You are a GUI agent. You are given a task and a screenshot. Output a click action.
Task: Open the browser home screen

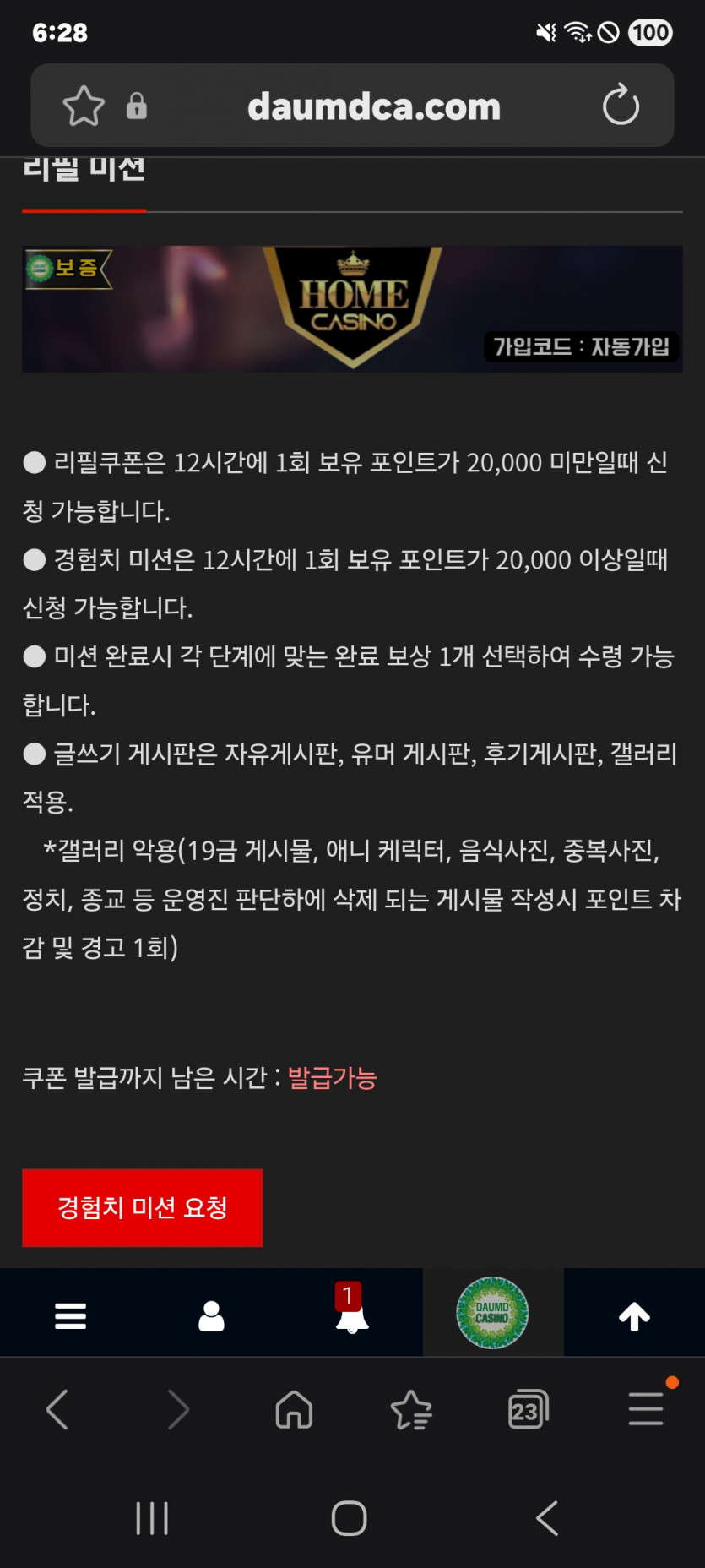[293, 1410]
